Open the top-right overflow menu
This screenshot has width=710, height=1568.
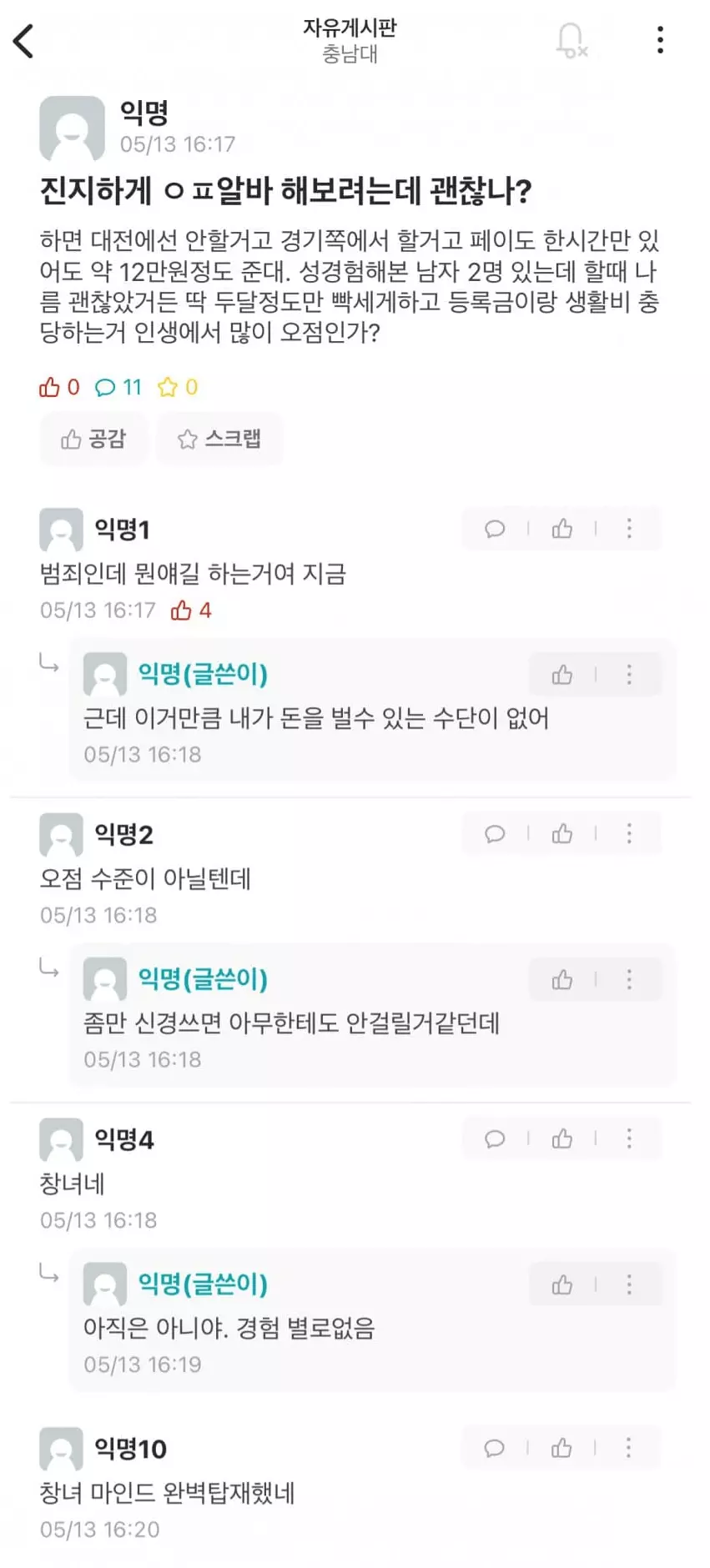[x=660, y=40]
